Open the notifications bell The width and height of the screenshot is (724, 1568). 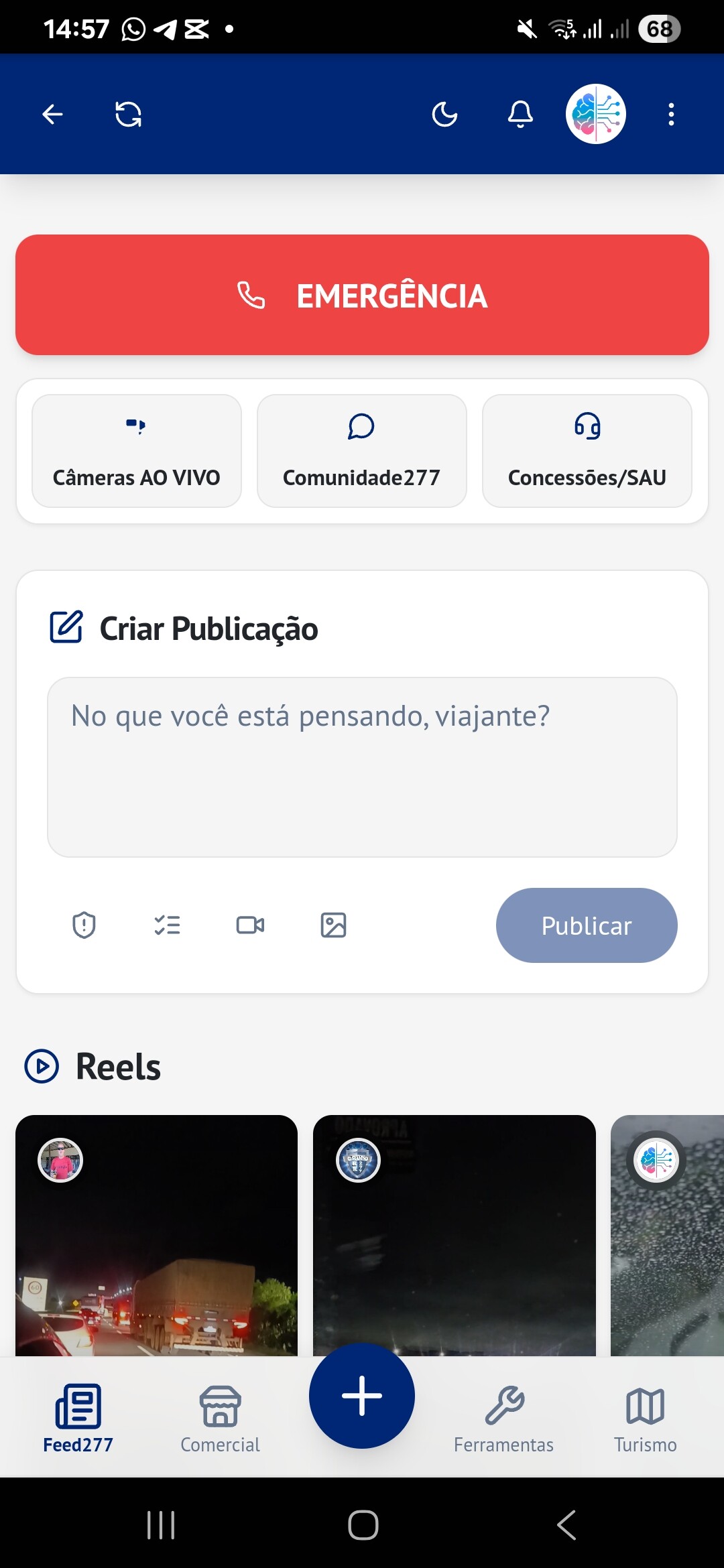tap(520, 115)
